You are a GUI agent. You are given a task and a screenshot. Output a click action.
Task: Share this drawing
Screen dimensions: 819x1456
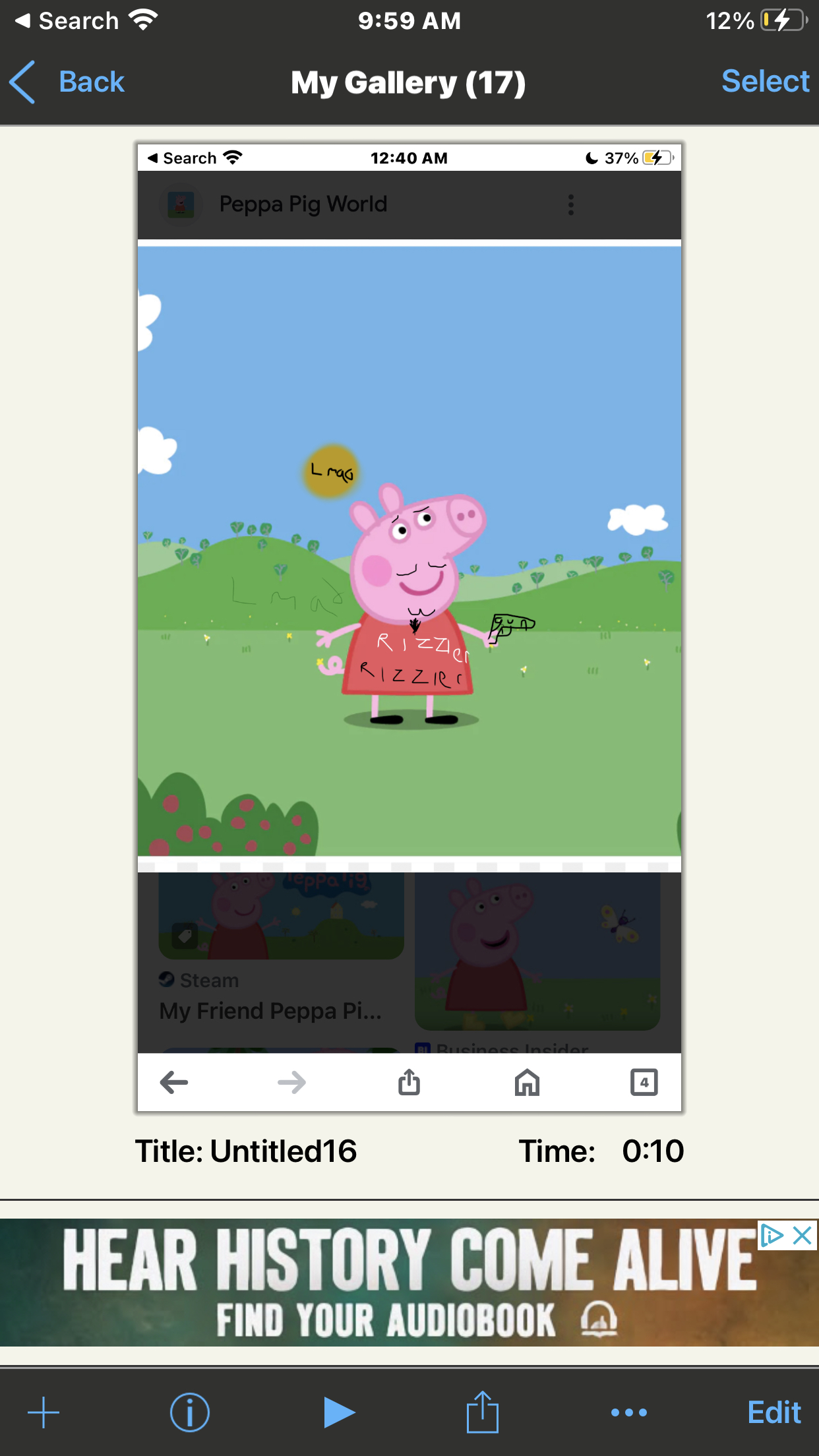click(x=482, y=1412)
